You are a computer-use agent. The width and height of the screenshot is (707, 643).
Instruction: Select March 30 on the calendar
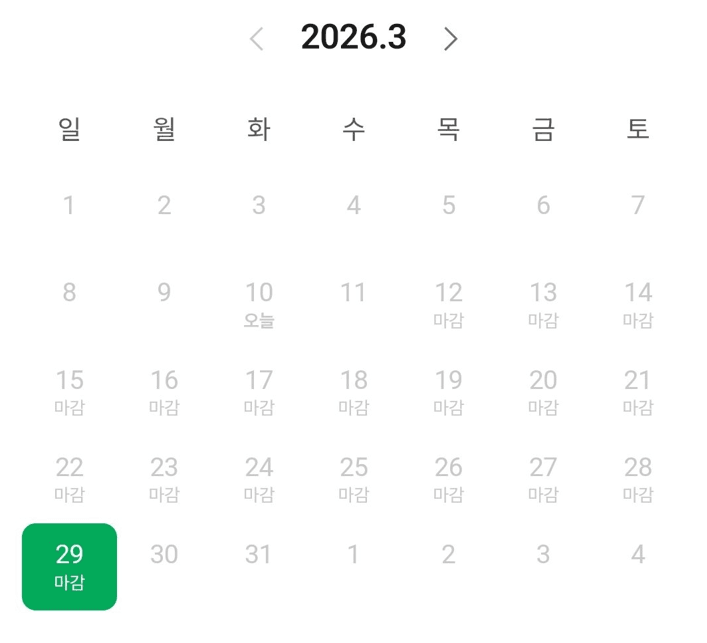[x=164, y=555]
